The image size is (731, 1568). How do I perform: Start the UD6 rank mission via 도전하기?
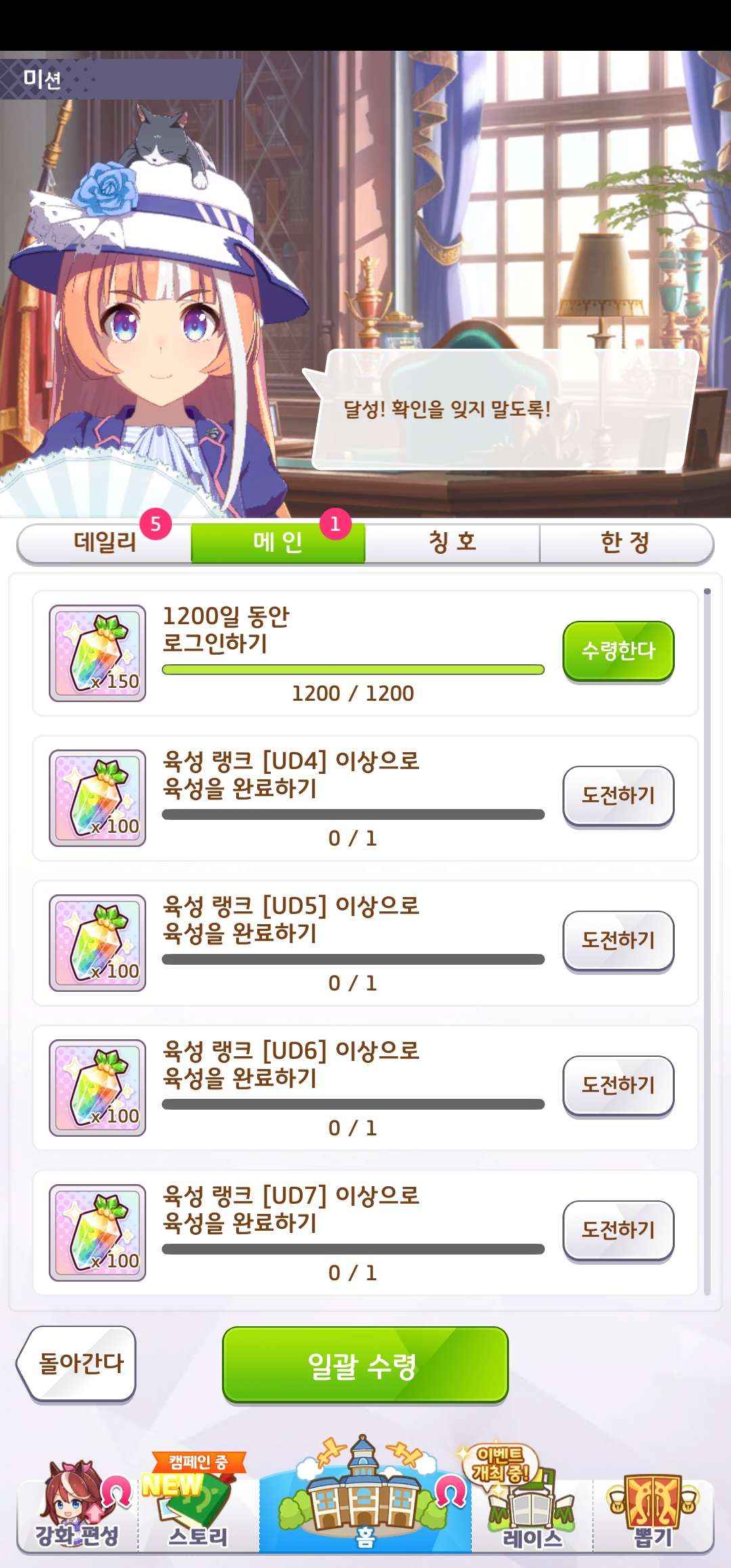click(618, 1085)
